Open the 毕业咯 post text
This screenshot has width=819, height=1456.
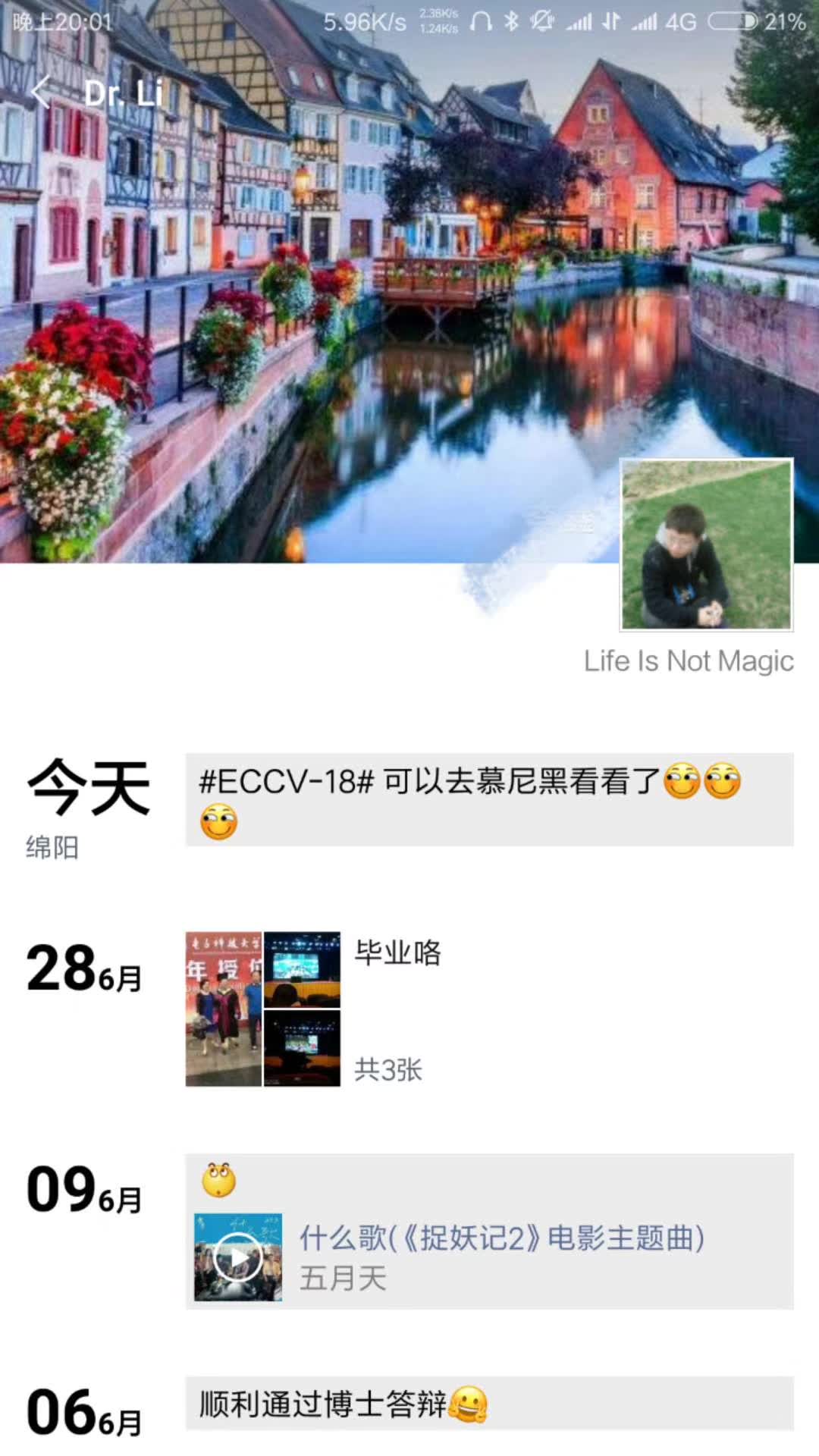click(x=397, y=952)
